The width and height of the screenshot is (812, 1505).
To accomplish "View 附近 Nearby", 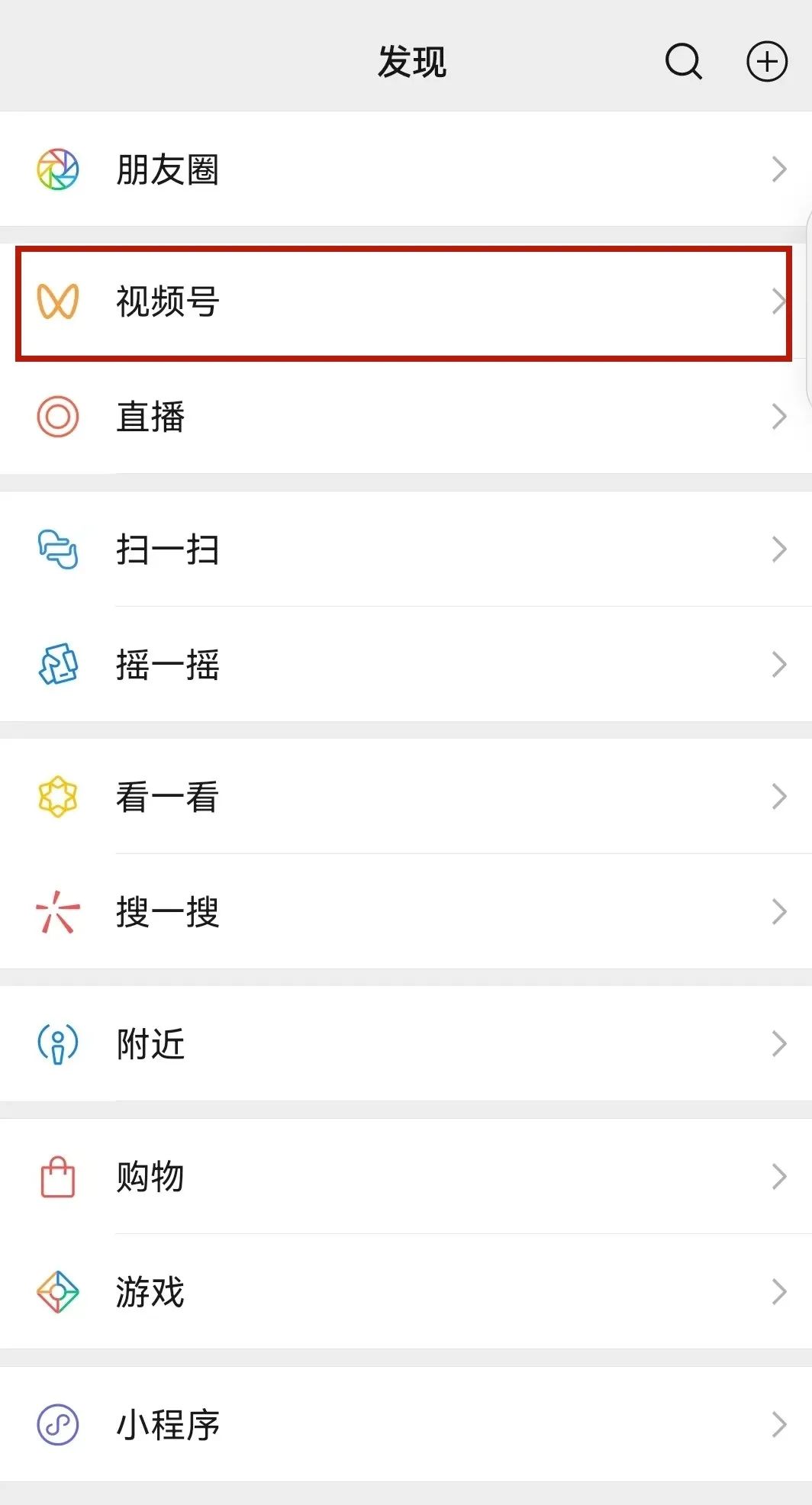I will pyautogui.click(x=406, y=1044).
